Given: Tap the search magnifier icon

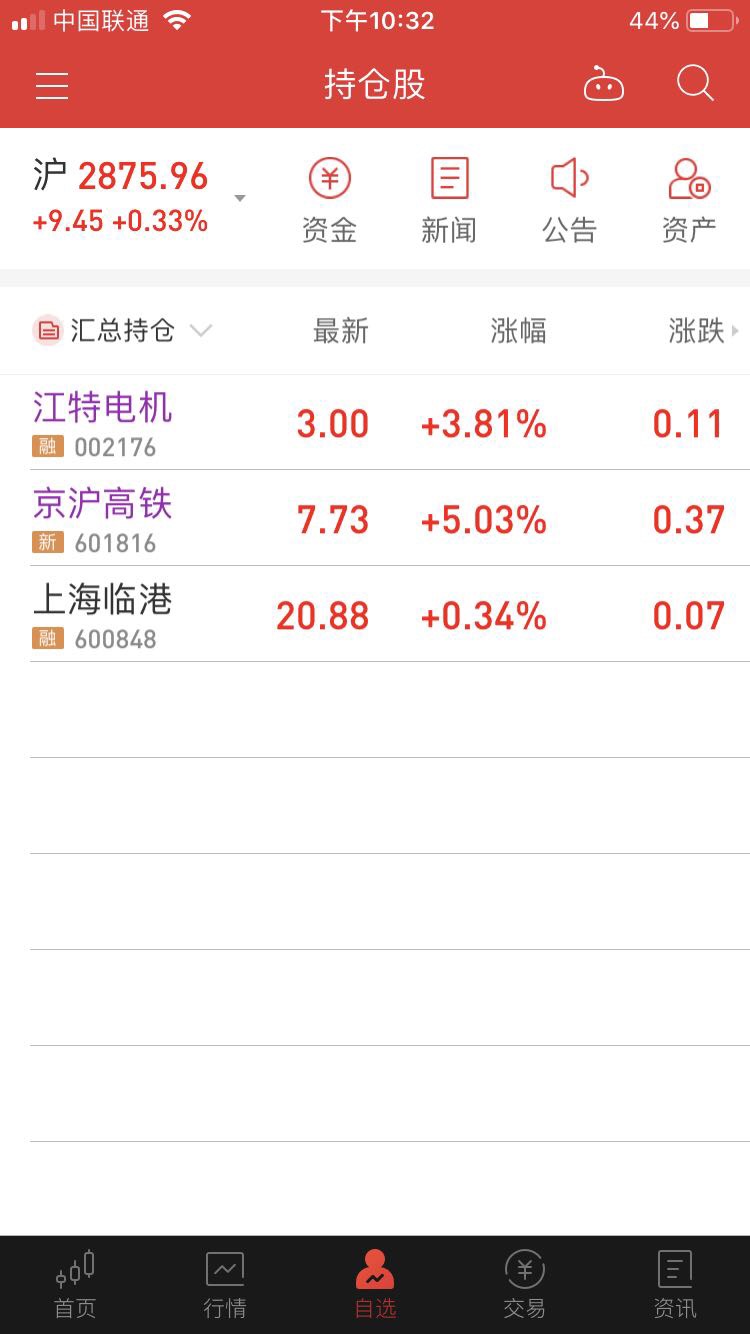Looking at the screenshot, I should click(x=695, y=84).
